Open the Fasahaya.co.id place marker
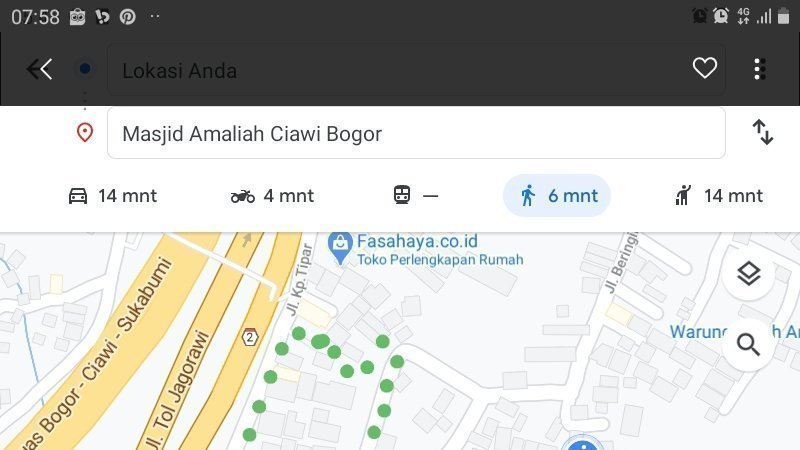800x450 pixels. (341, 247)
